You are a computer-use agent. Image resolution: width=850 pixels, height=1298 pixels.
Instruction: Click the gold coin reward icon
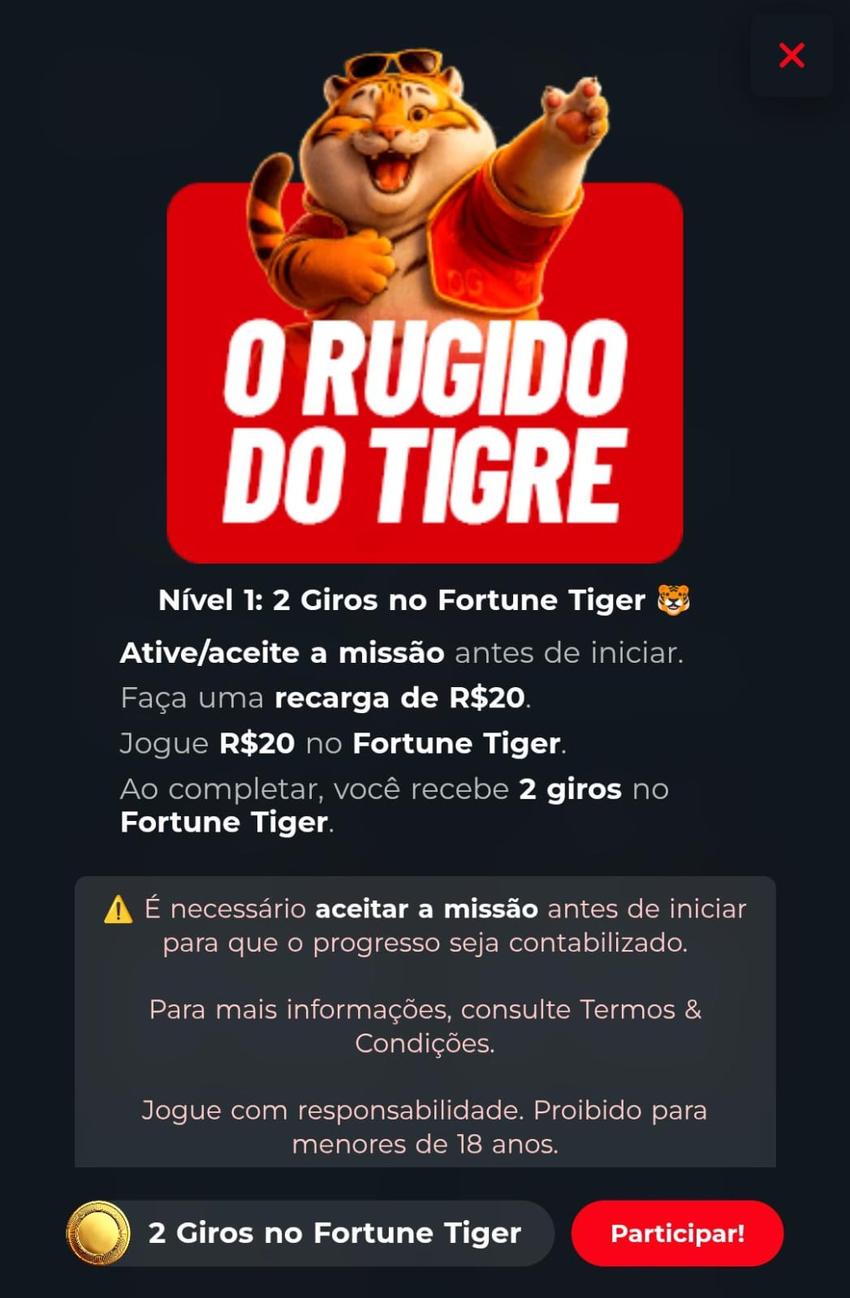(97, 1233)
